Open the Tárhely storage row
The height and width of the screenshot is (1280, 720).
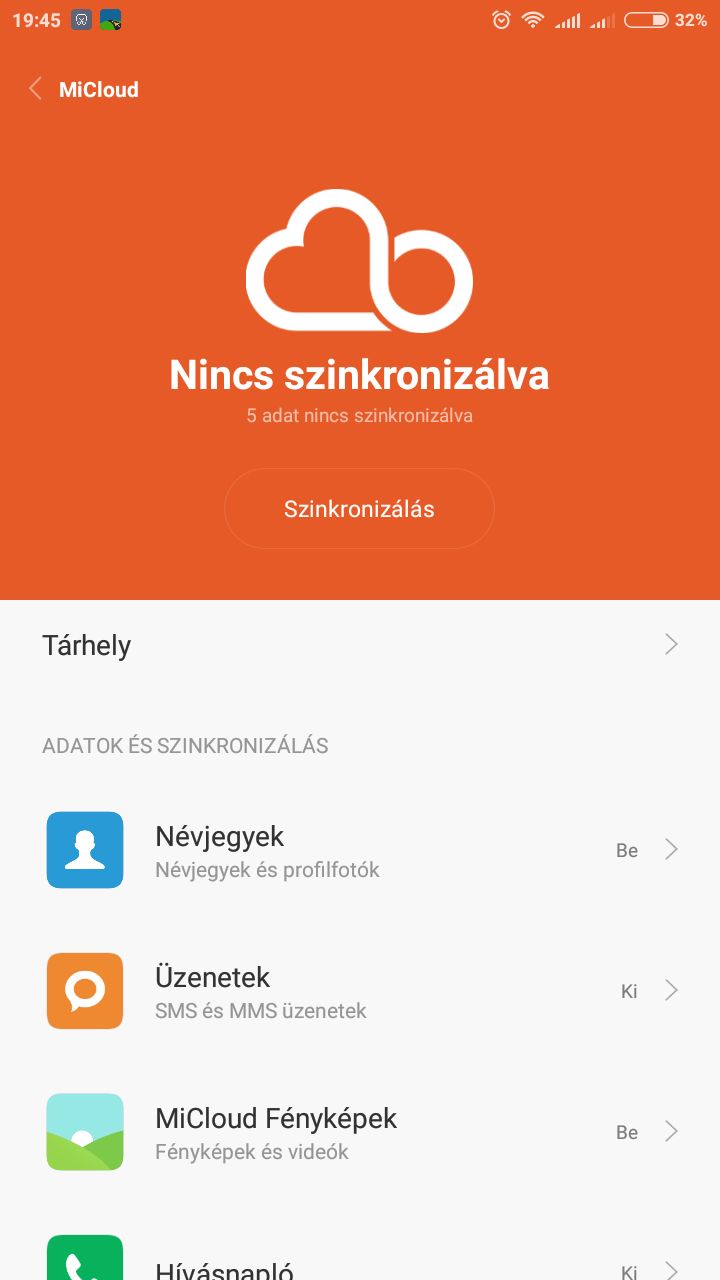pyautogui.click(x=360, y=645)
